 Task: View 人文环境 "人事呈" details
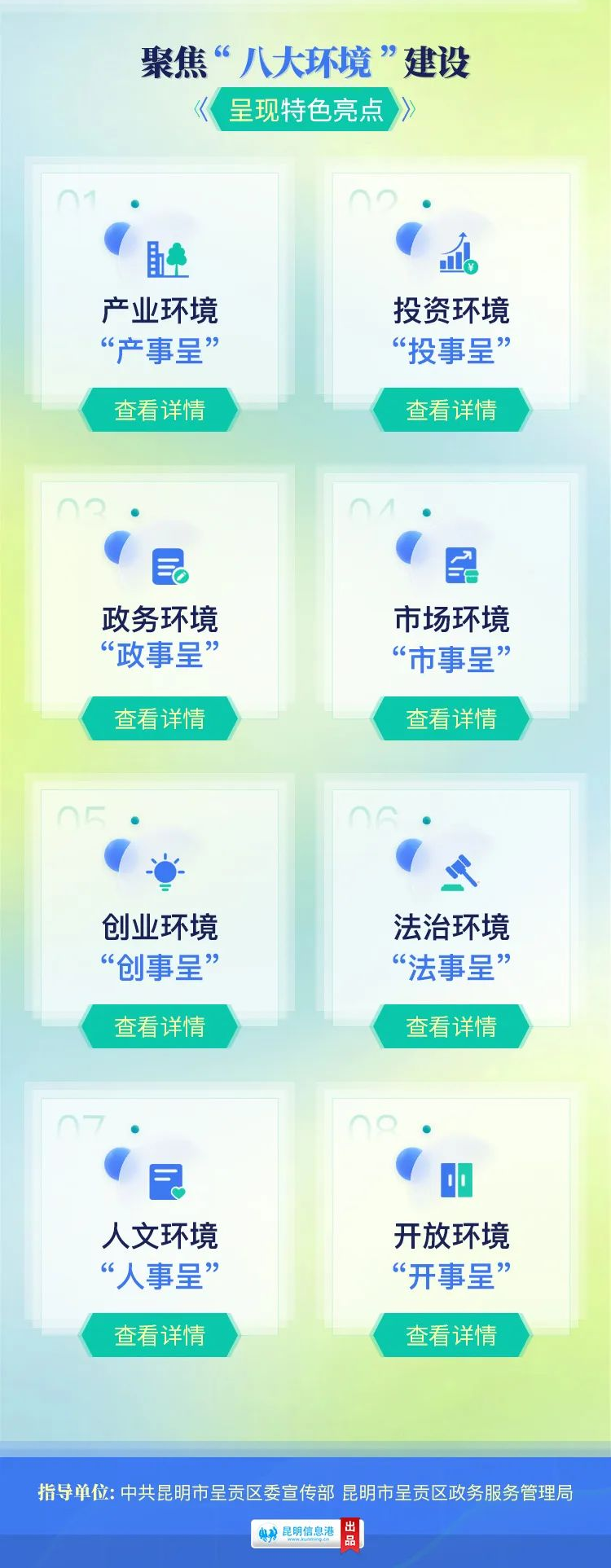tap(160, 1335)
